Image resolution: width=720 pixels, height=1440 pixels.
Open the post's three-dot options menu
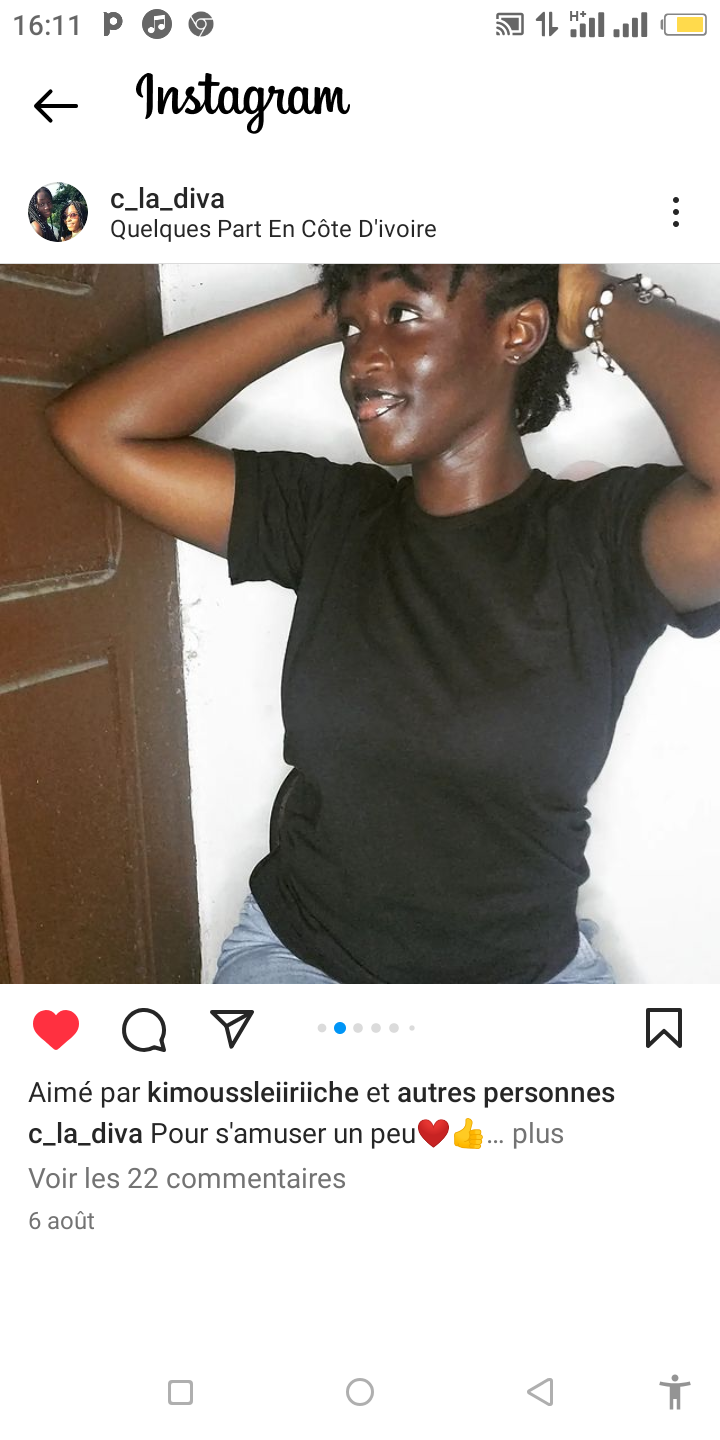coord(676,212)
